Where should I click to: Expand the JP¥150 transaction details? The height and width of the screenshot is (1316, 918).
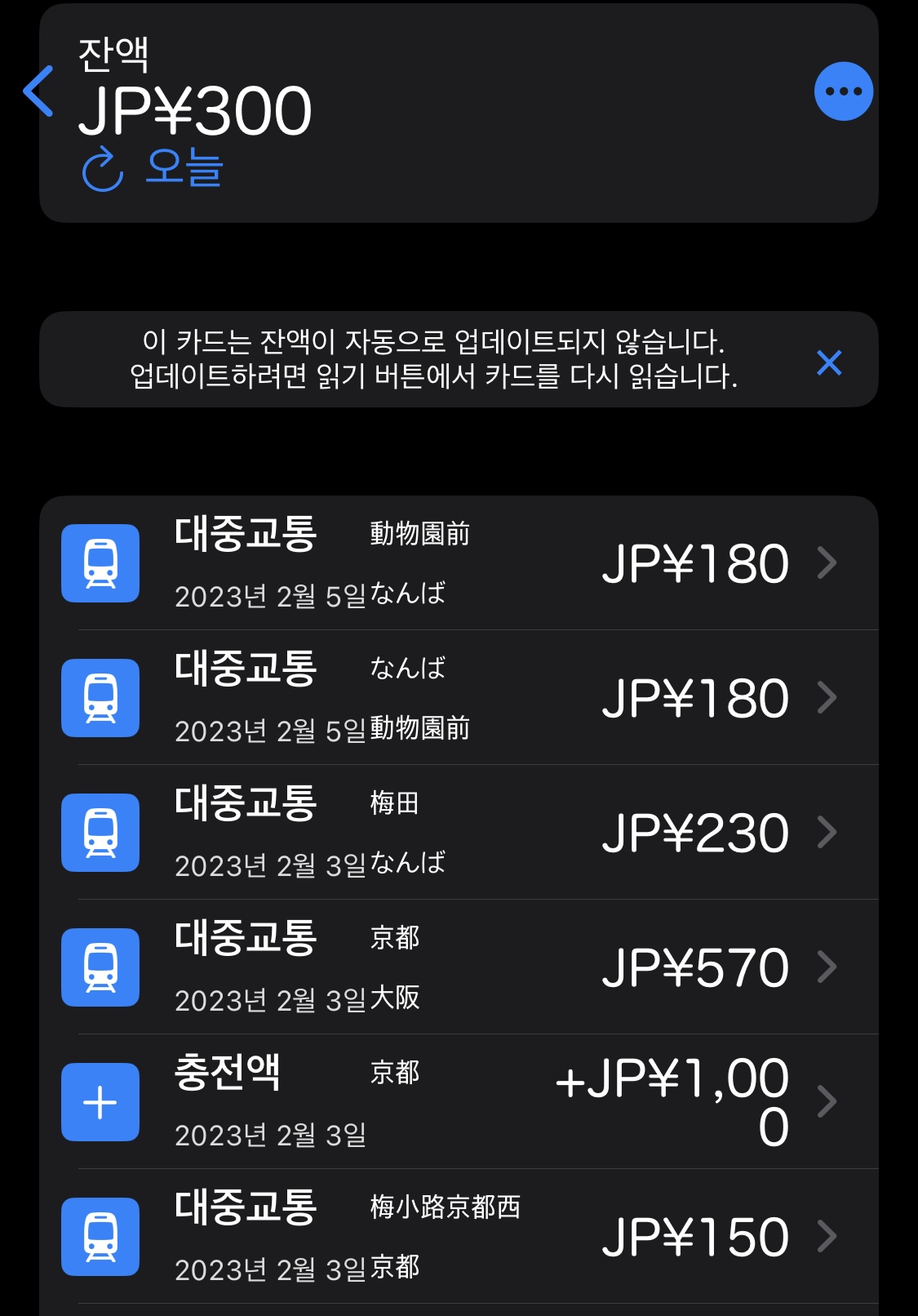point(831,1235)
